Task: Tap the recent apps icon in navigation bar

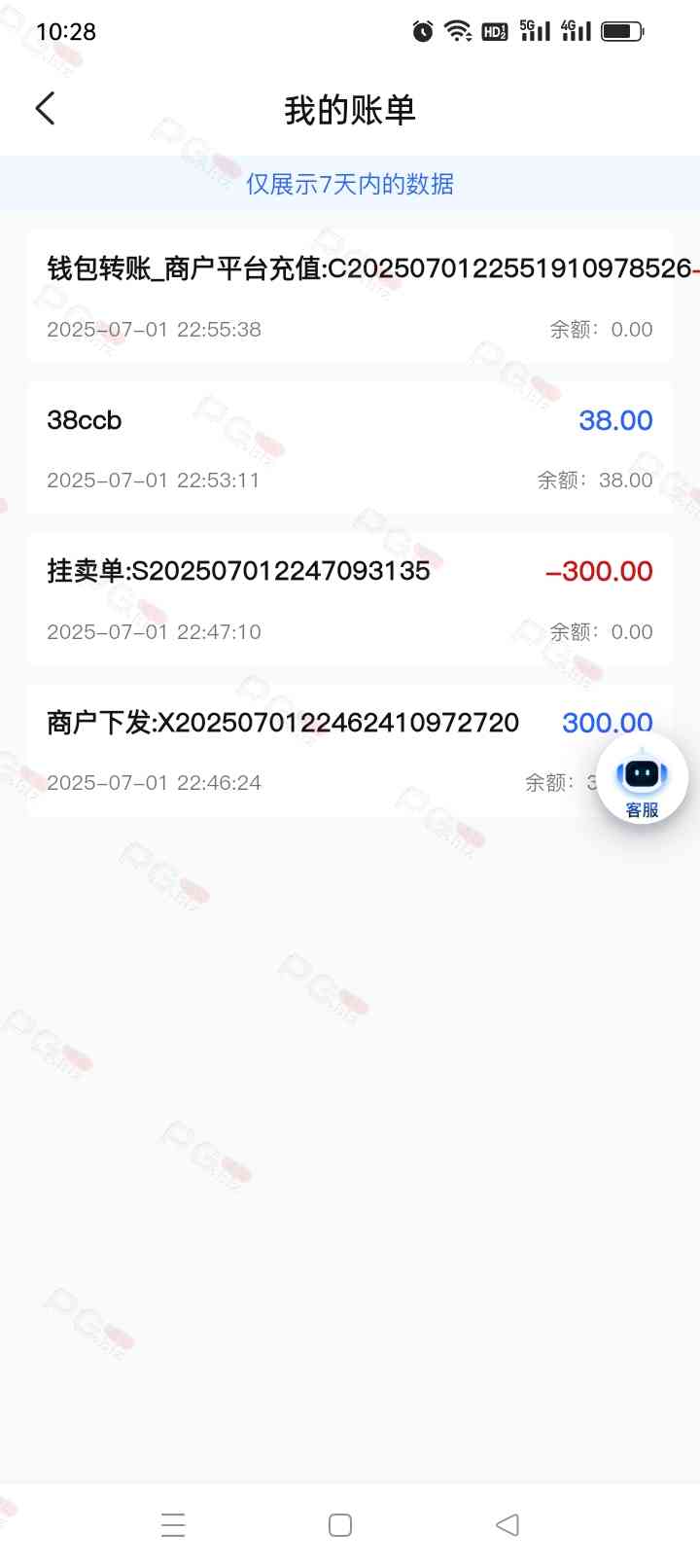Action: tap(174, 1525)
